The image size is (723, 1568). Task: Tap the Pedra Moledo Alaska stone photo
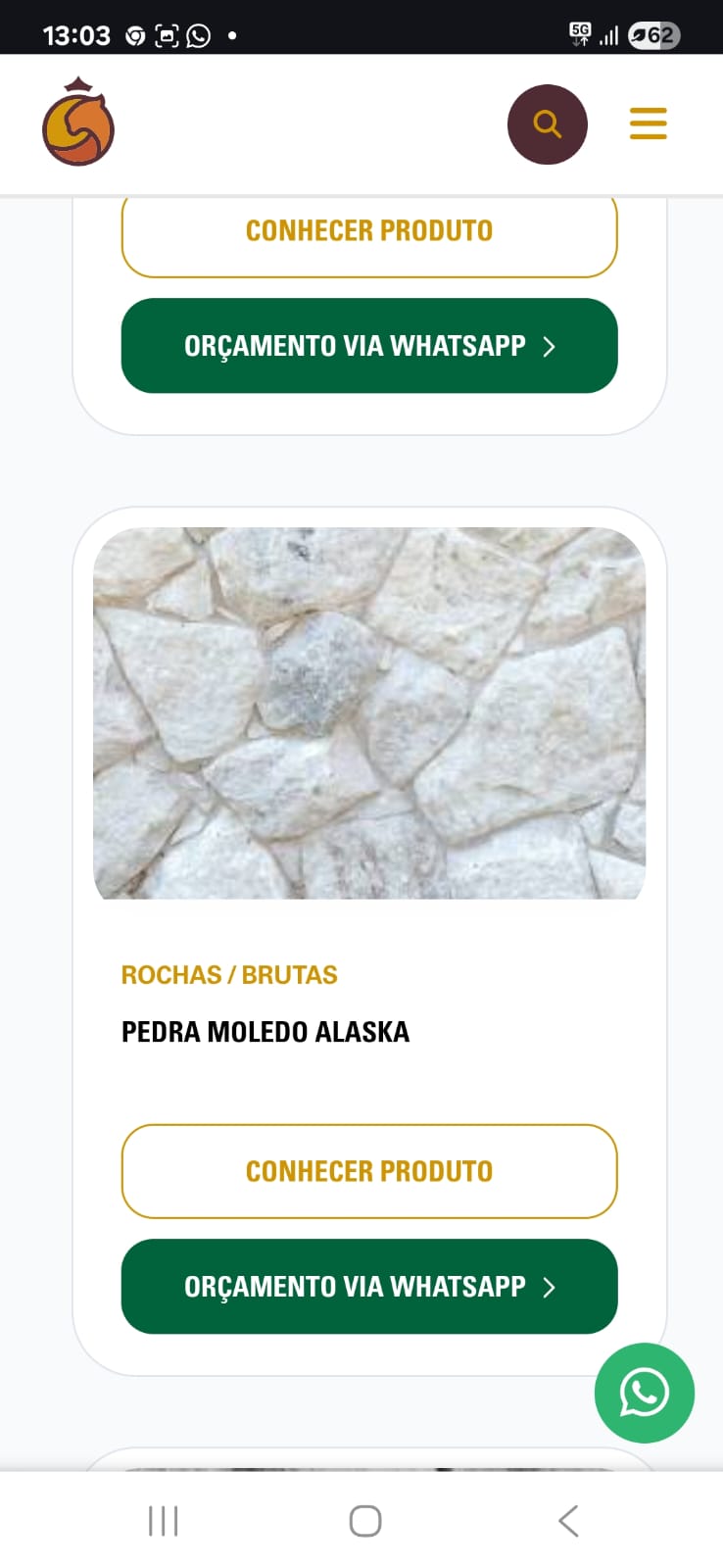368,712
